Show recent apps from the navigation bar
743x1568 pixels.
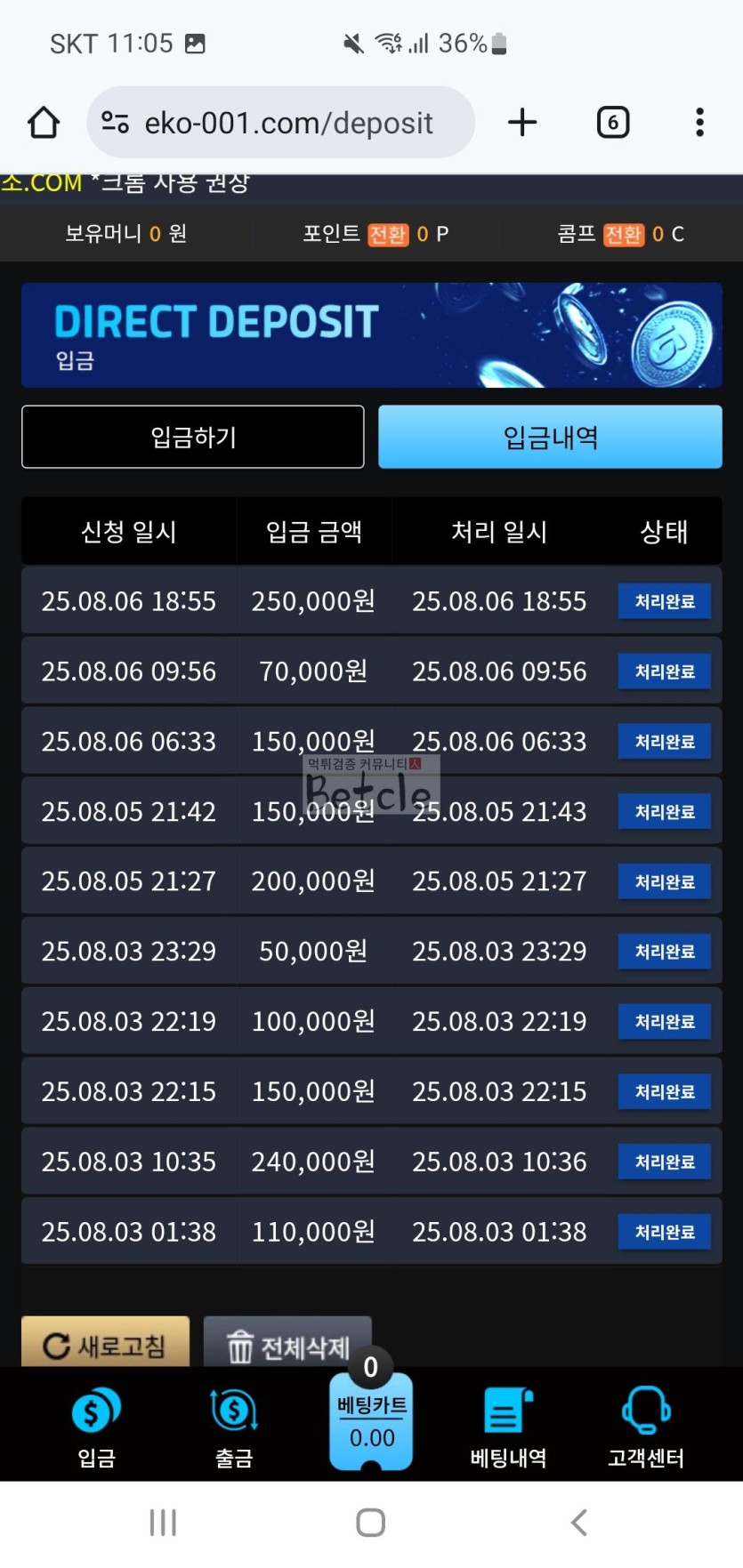click(x=163, y=1523)
